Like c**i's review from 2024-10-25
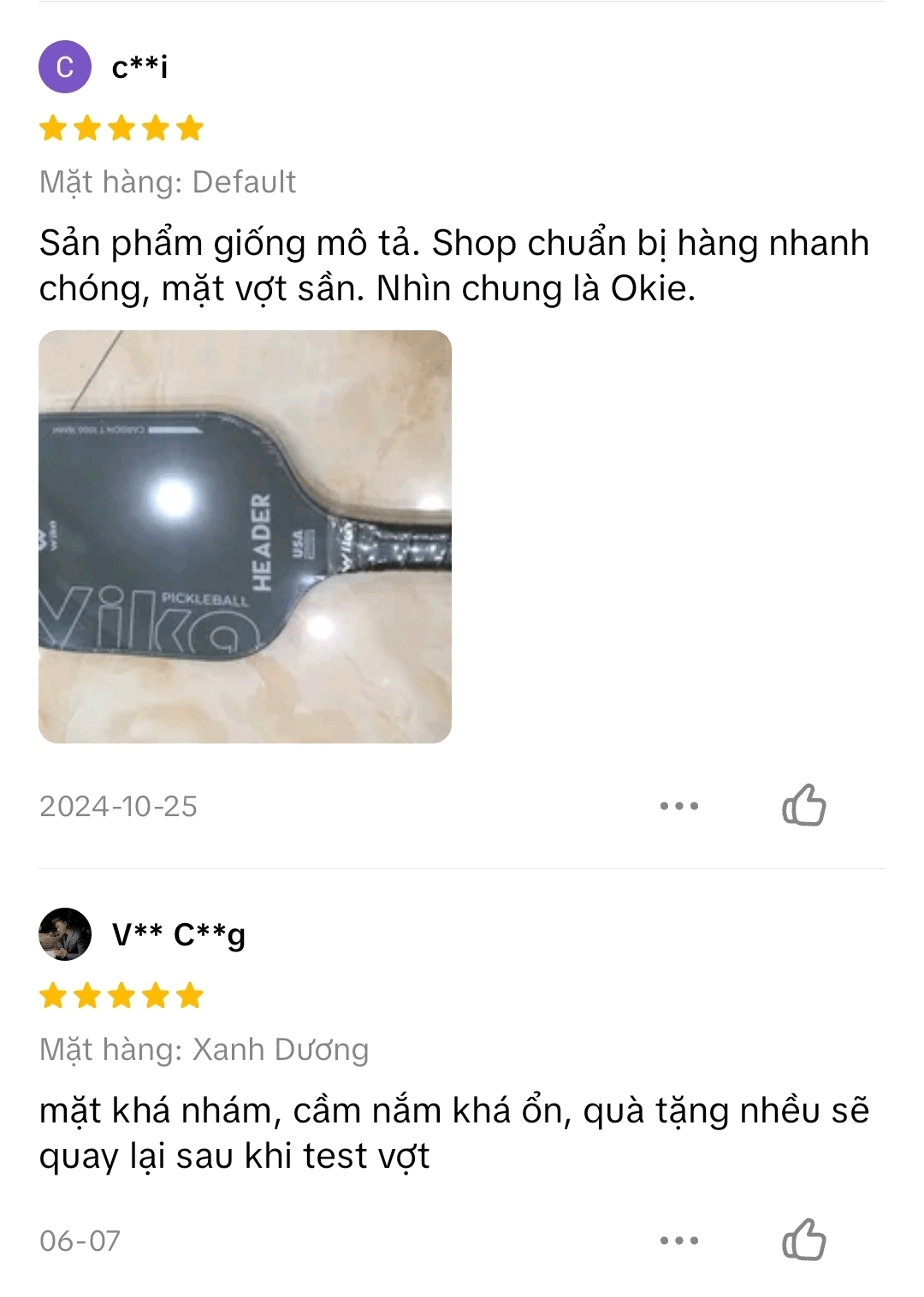The image size is (924, 1297). pos(803,805)
